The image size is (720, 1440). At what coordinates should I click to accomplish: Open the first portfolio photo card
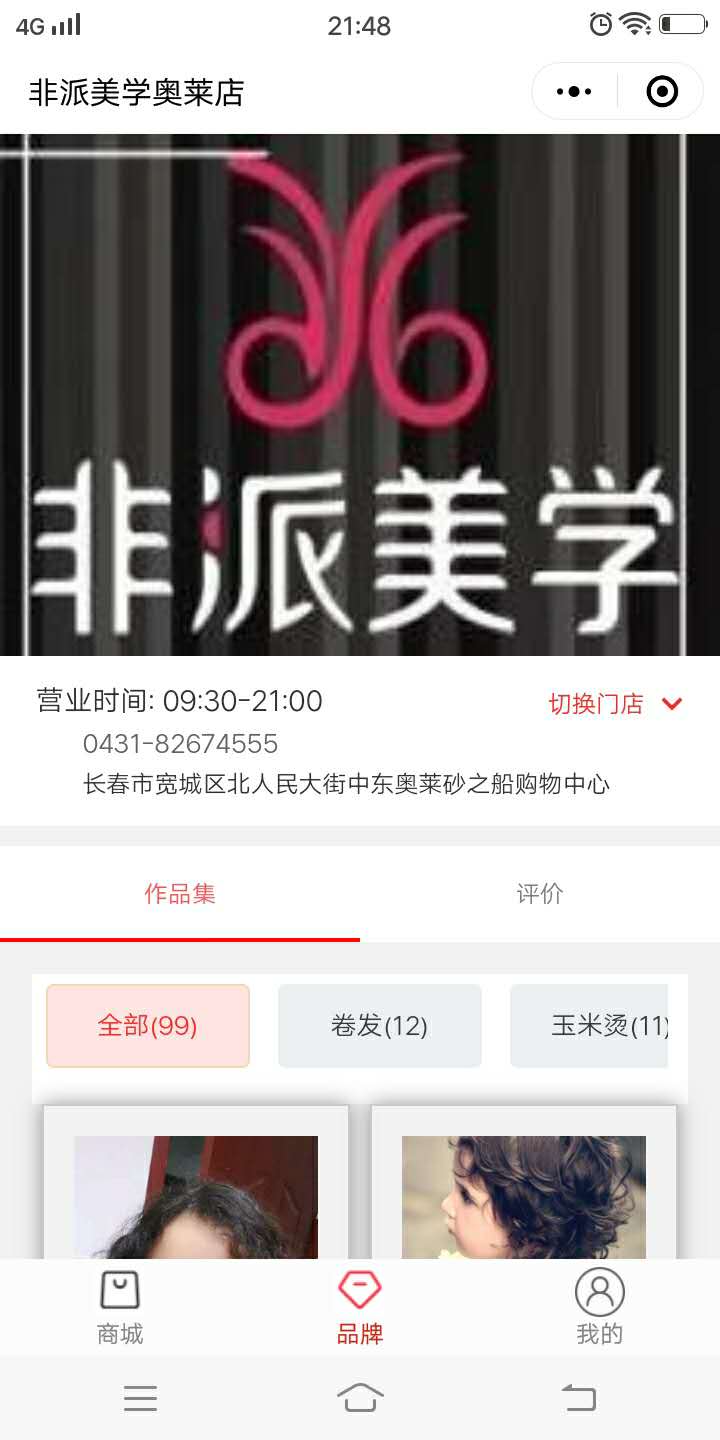tap(196, 1190)
